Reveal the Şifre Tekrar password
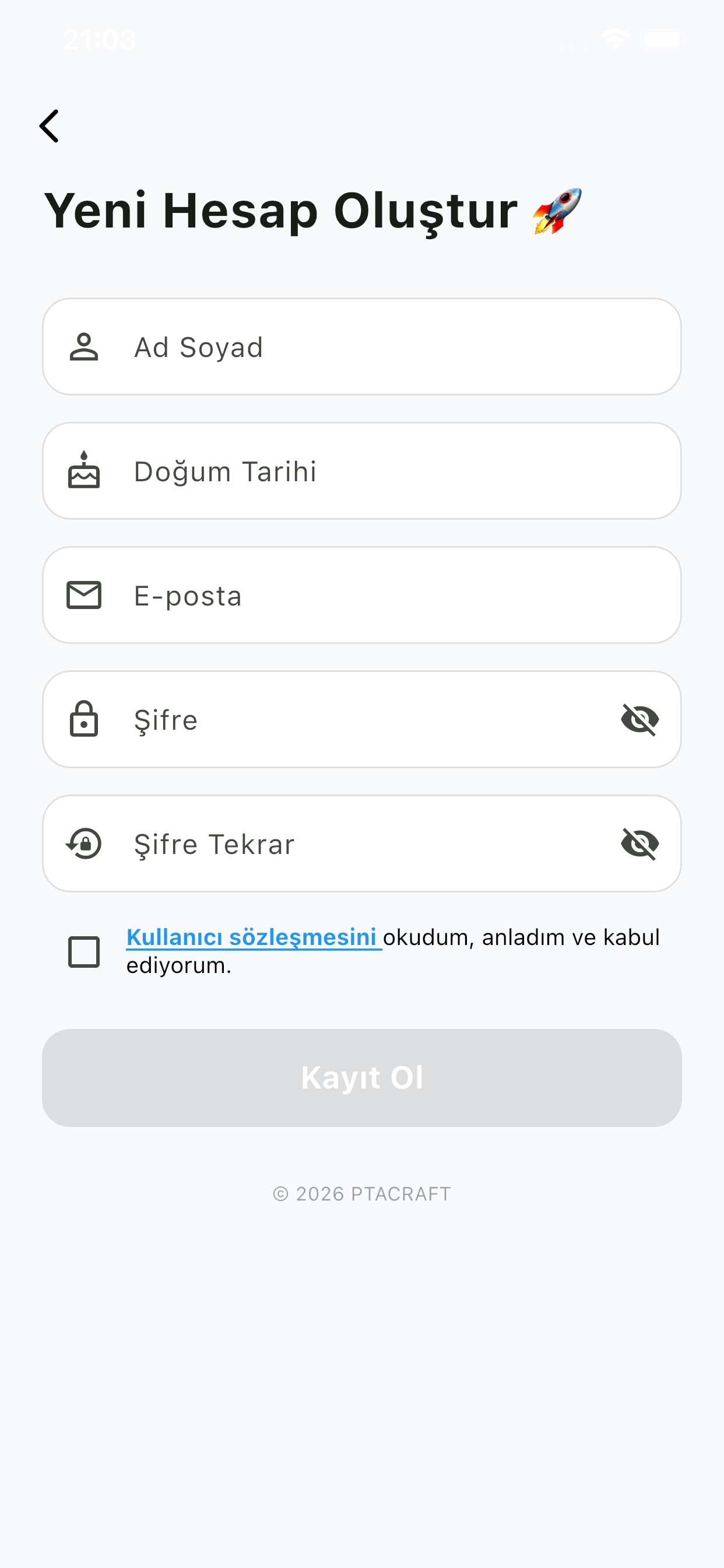724x1568 pixels. pos(641,843)
